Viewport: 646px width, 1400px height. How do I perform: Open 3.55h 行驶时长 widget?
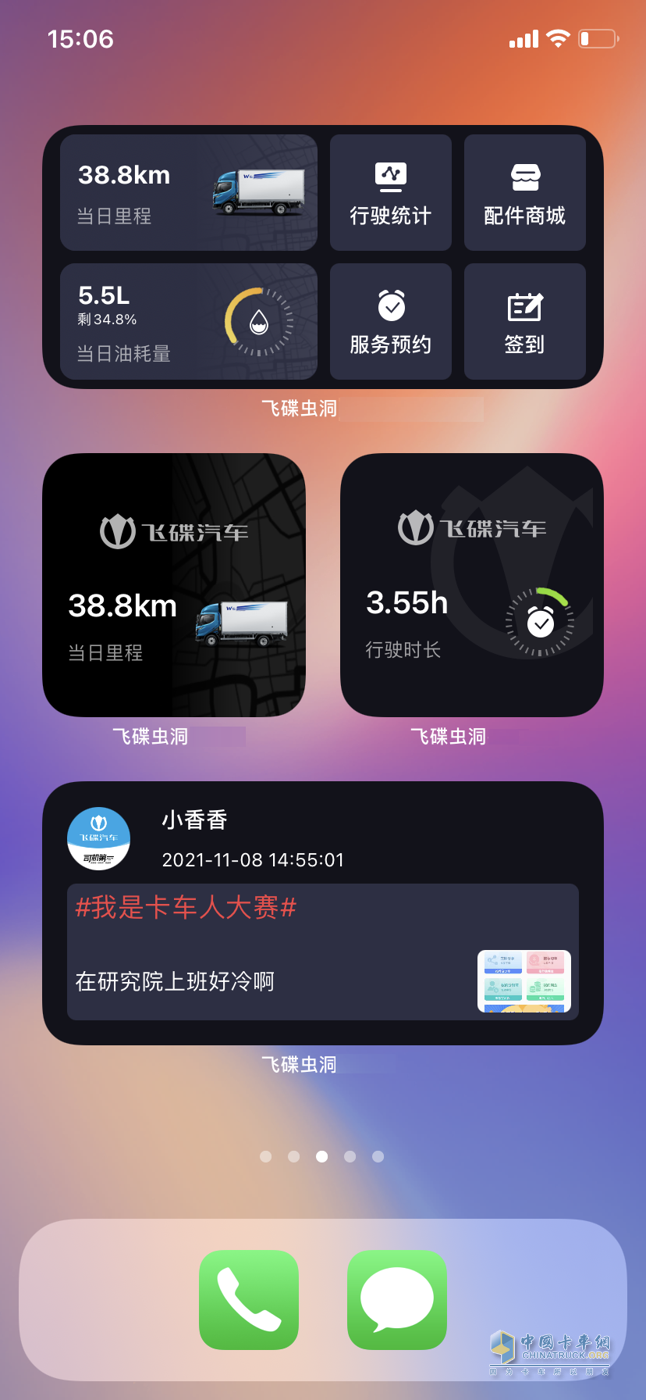[471, 585]
